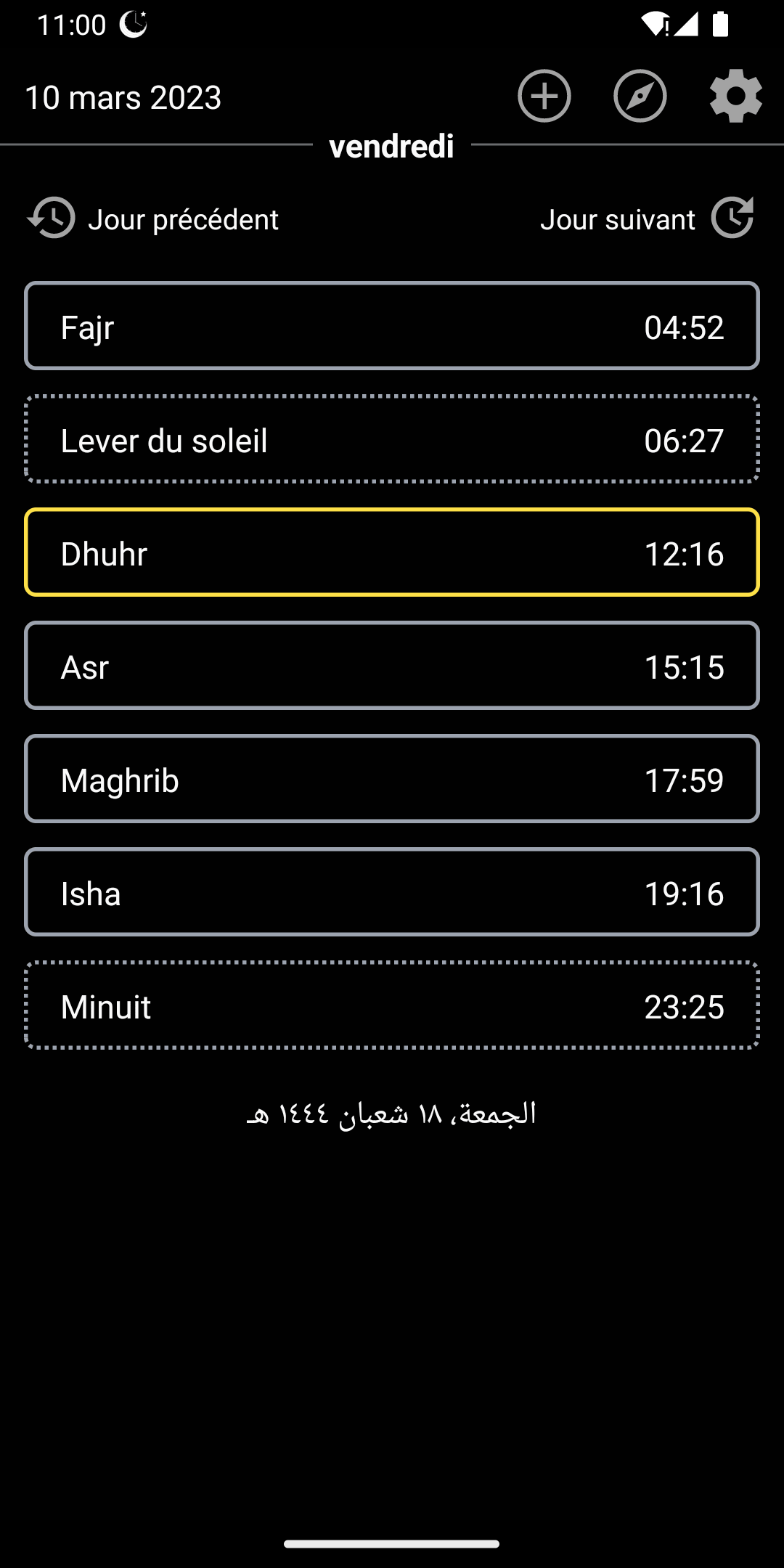784x1568 pixels.
Task: Open the Lever du soleil row
Action: 392,439
